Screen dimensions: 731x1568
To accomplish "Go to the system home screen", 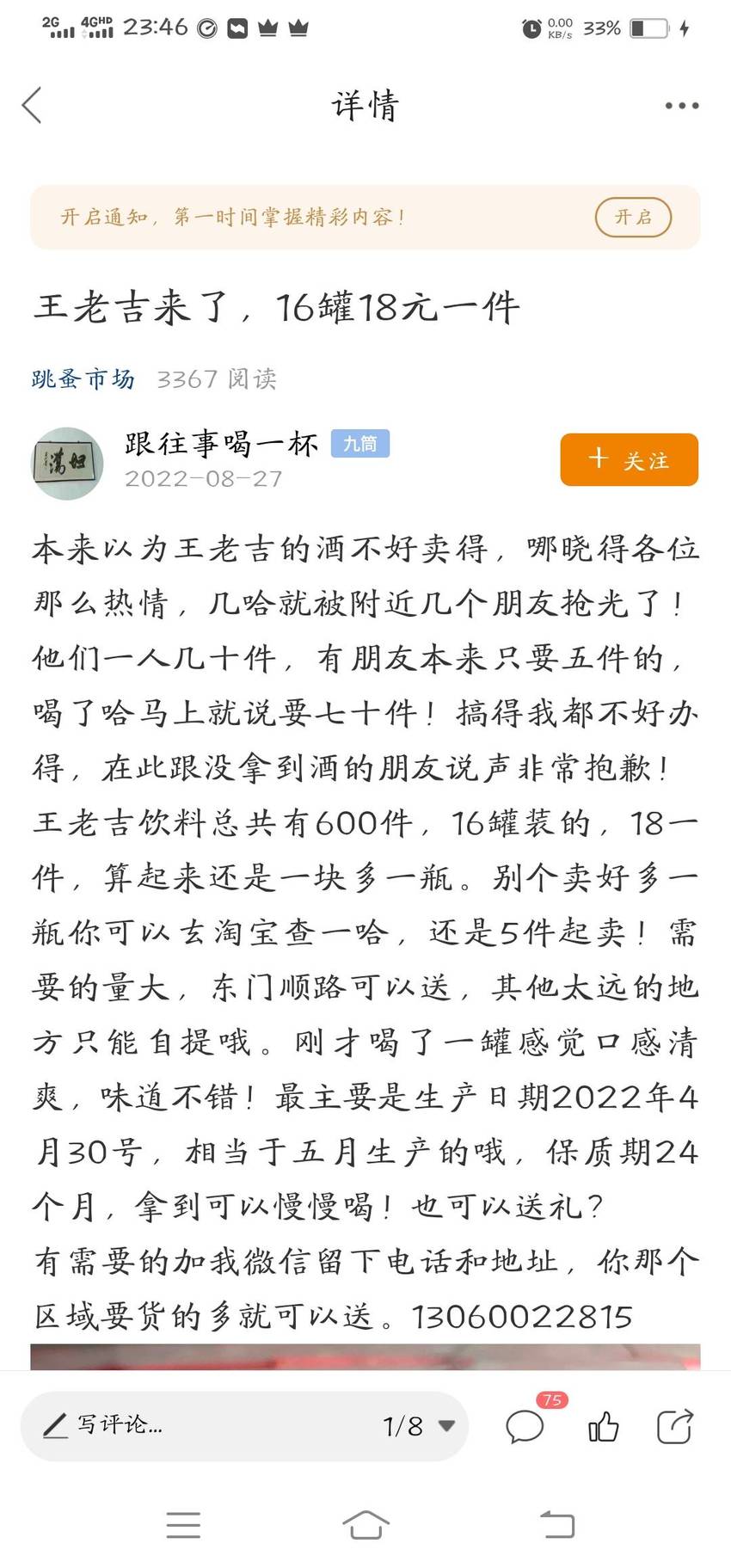I will click(x=365, y=1525).
